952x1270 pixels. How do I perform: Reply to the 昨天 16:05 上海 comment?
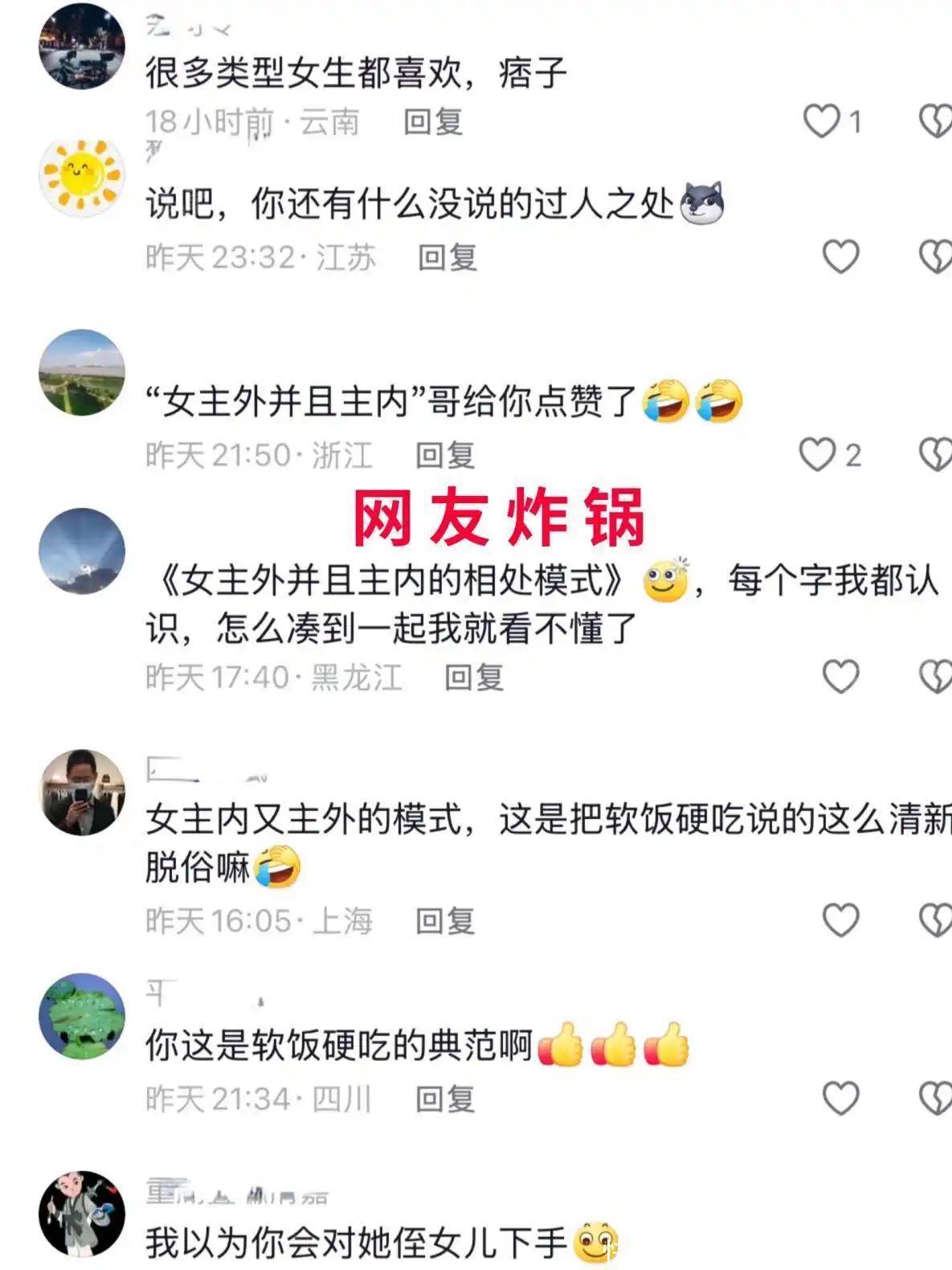tap(444, 921)
